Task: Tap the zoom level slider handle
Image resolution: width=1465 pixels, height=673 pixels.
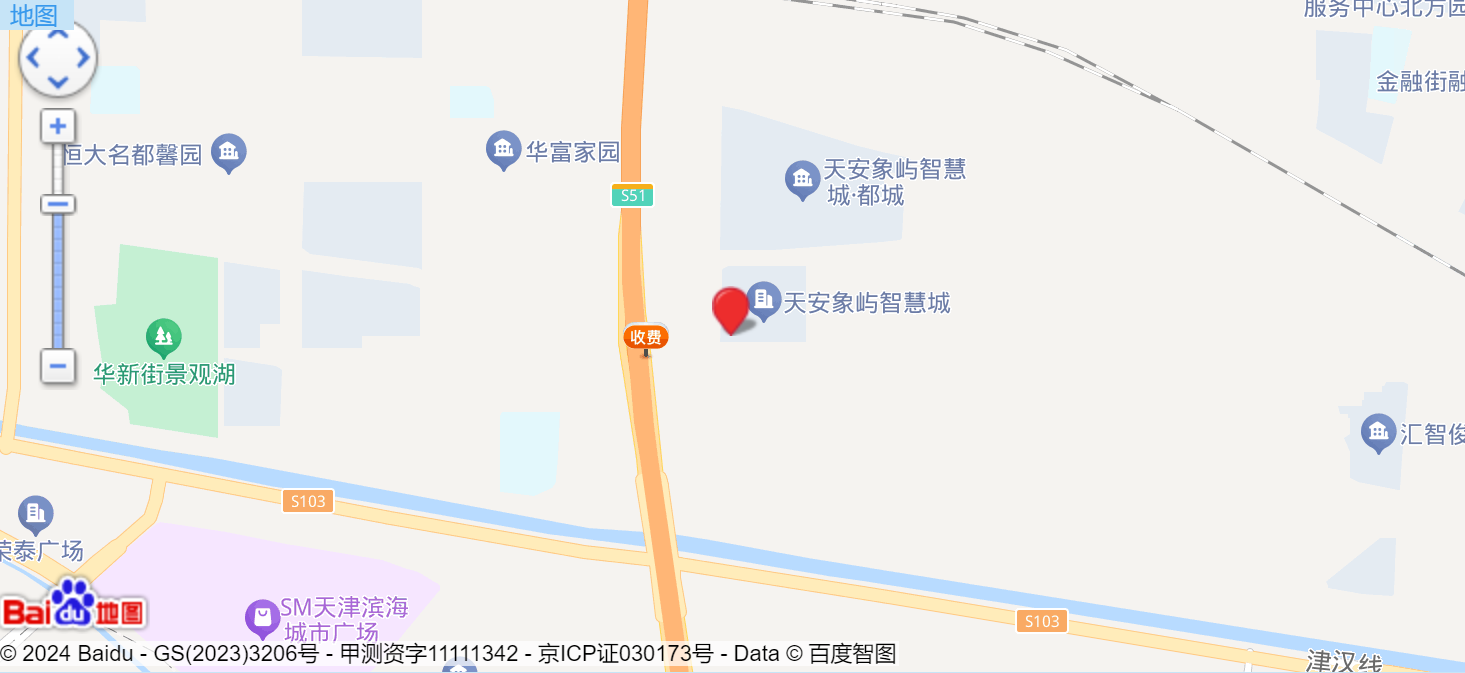Action: click(x=58, y=204)
